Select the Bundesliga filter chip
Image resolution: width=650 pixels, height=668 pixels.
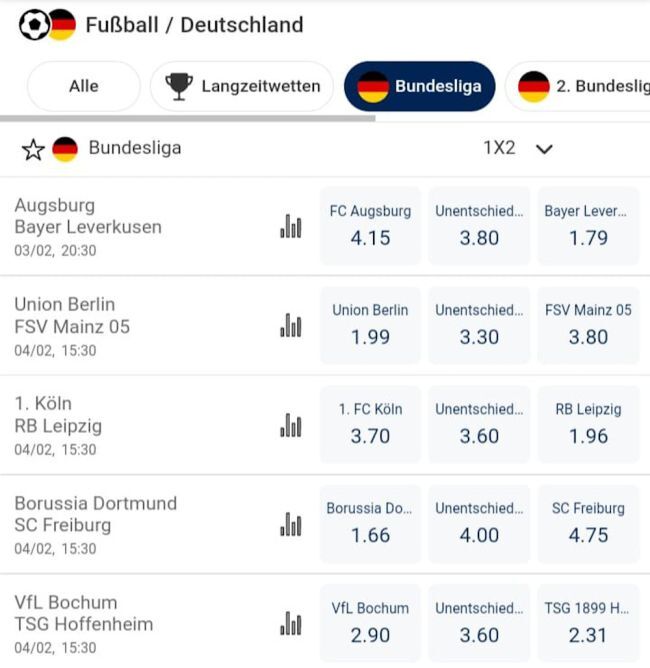(419, 86)
